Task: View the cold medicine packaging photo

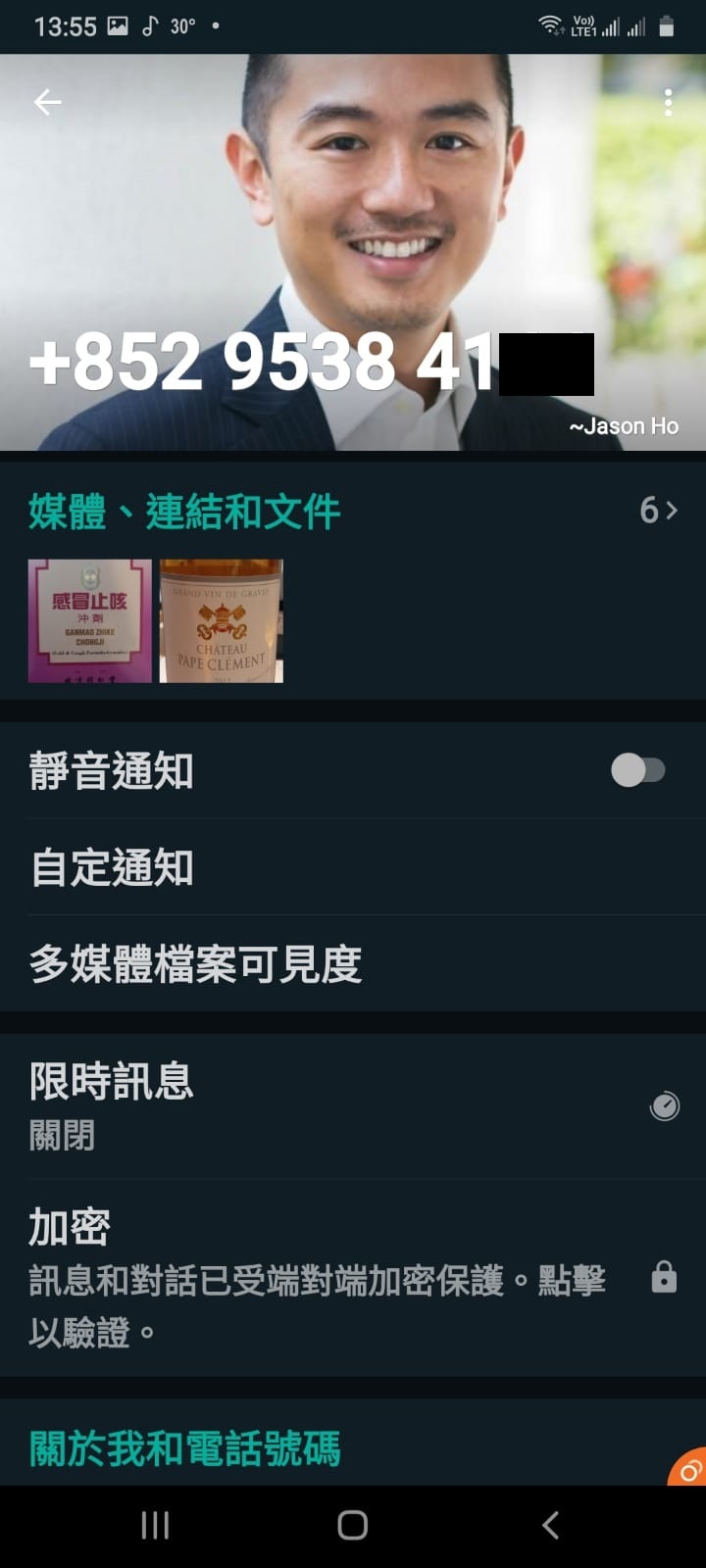Action: pos(90,621)
